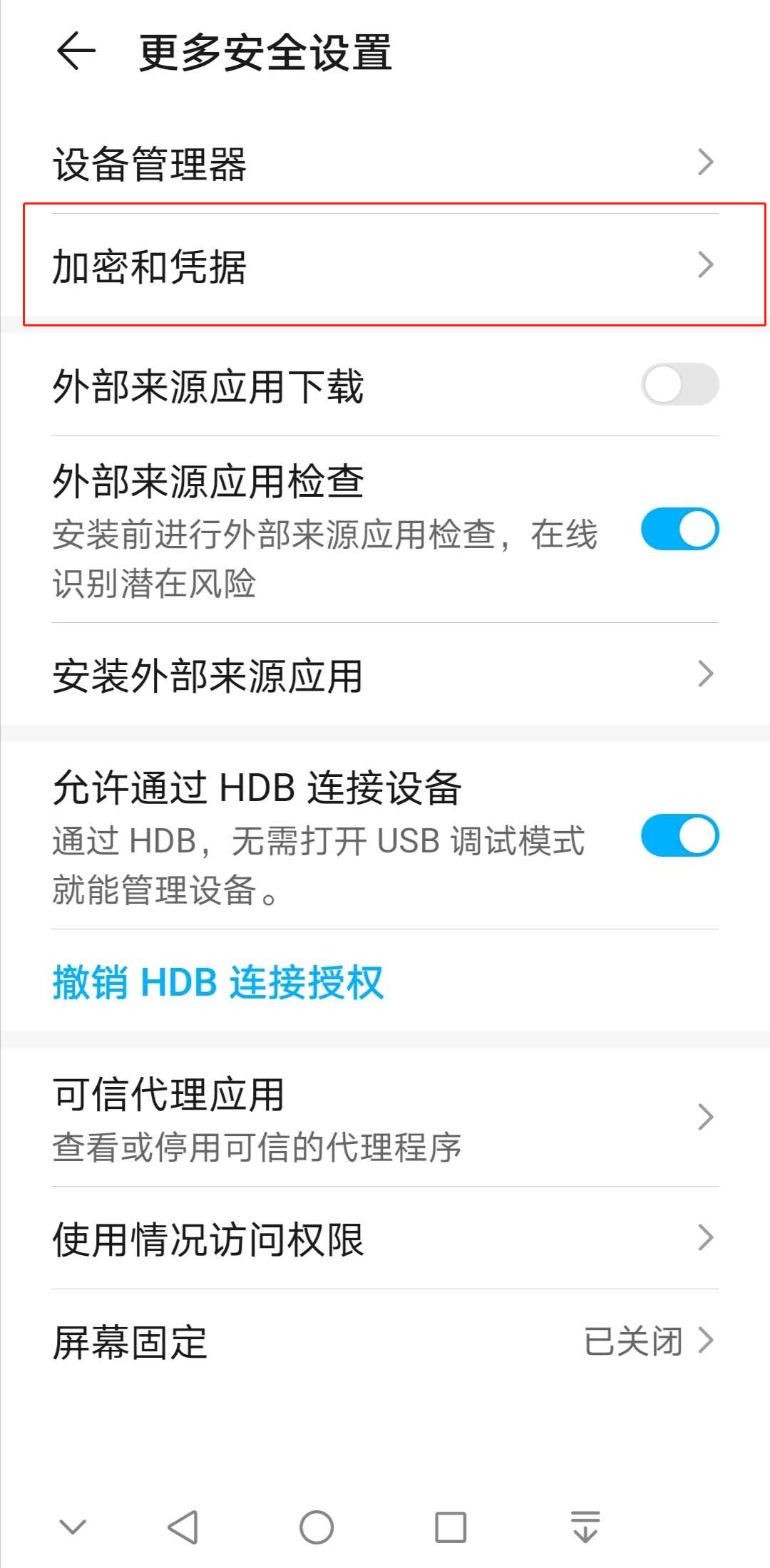Tap the back arrow at the top left
Viewport: 770px width, 1568px height.
click(x=76, y=51)
